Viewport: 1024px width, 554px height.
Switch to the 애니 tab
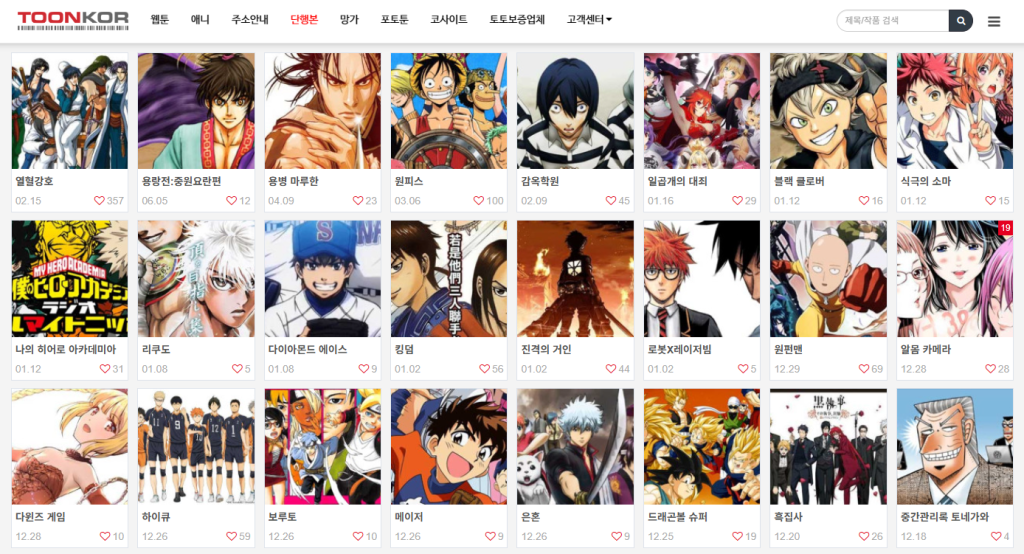point(200,20)
